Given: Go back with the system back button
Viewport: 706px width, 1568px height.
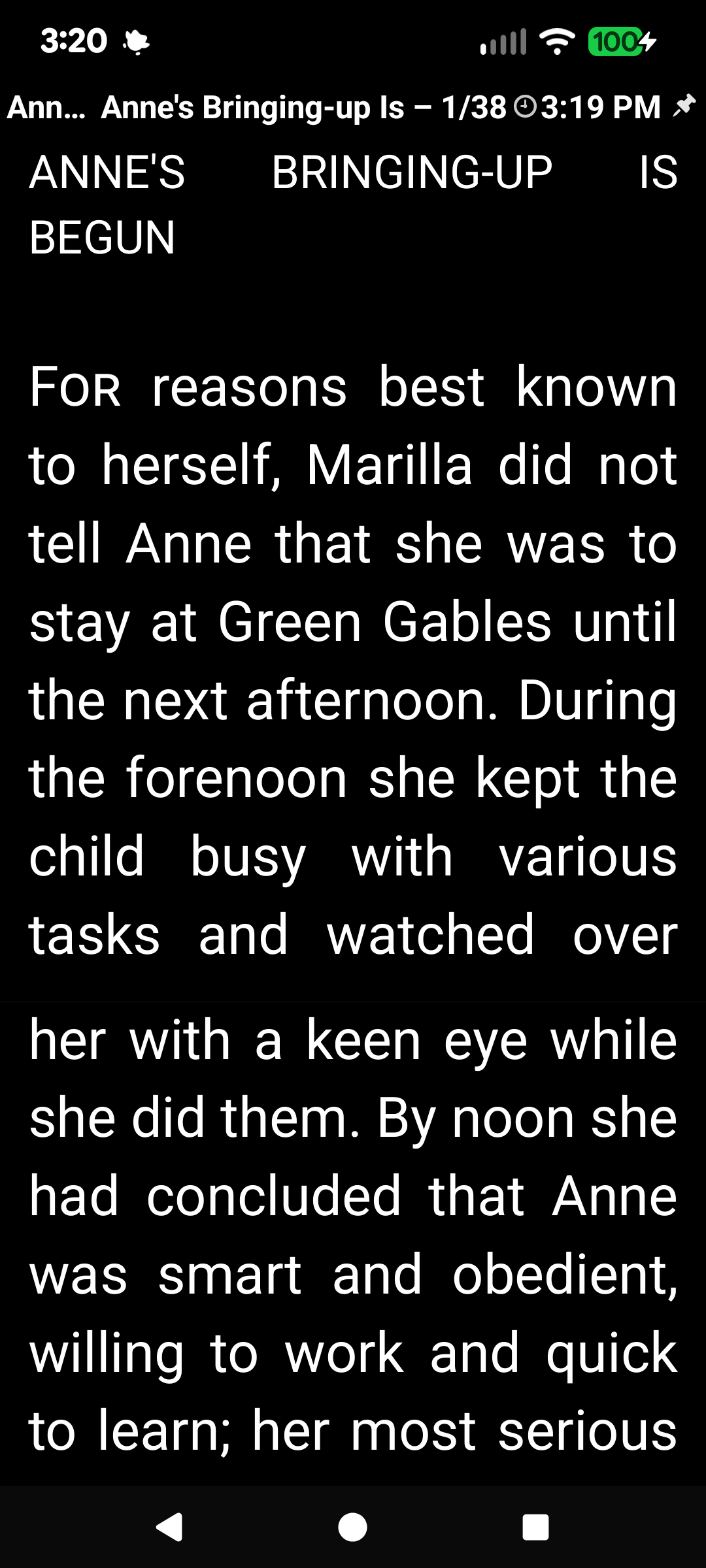Looking at the screenshot, I should point(169,1527).
